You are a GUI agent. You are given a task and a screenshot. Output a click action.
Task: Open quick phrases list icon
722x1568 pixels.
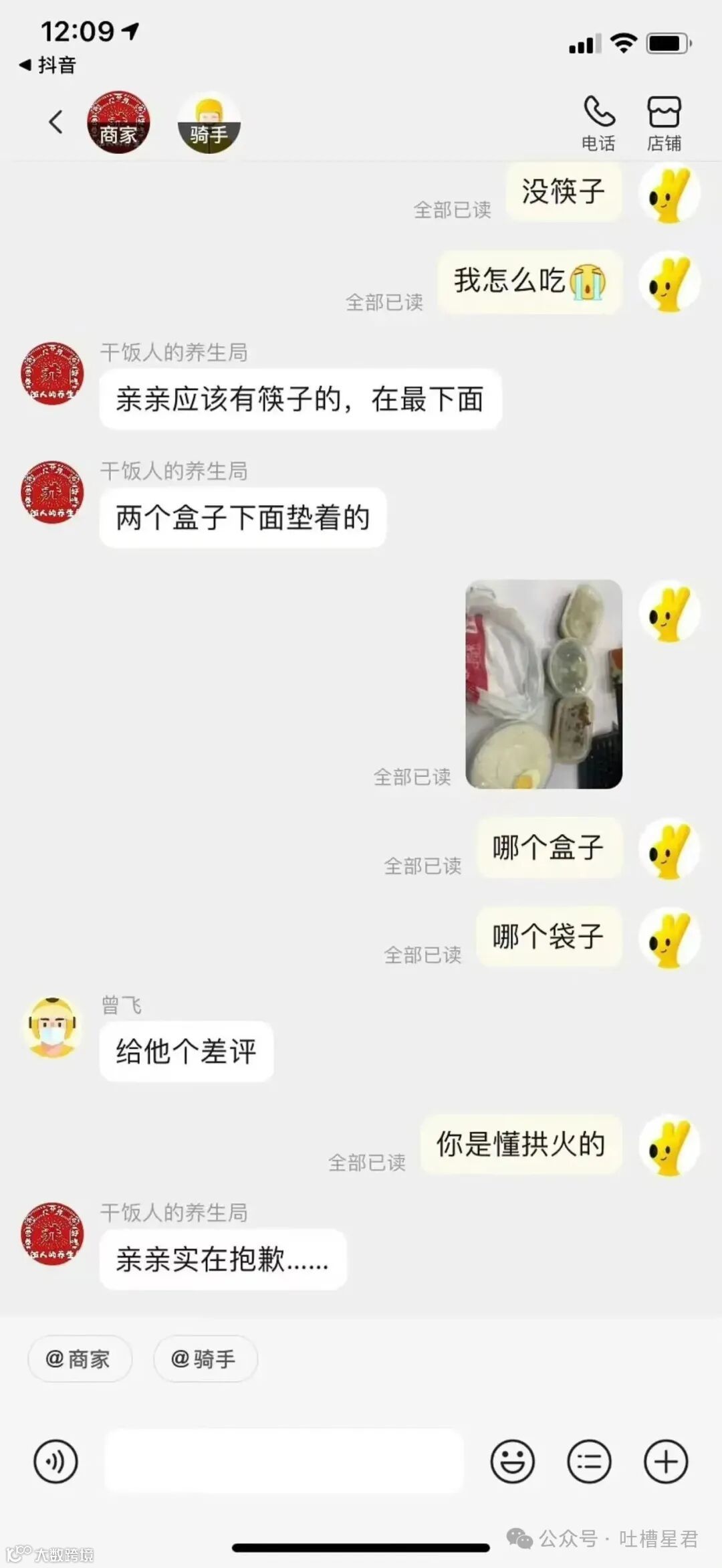click(x=588, y=1462)
